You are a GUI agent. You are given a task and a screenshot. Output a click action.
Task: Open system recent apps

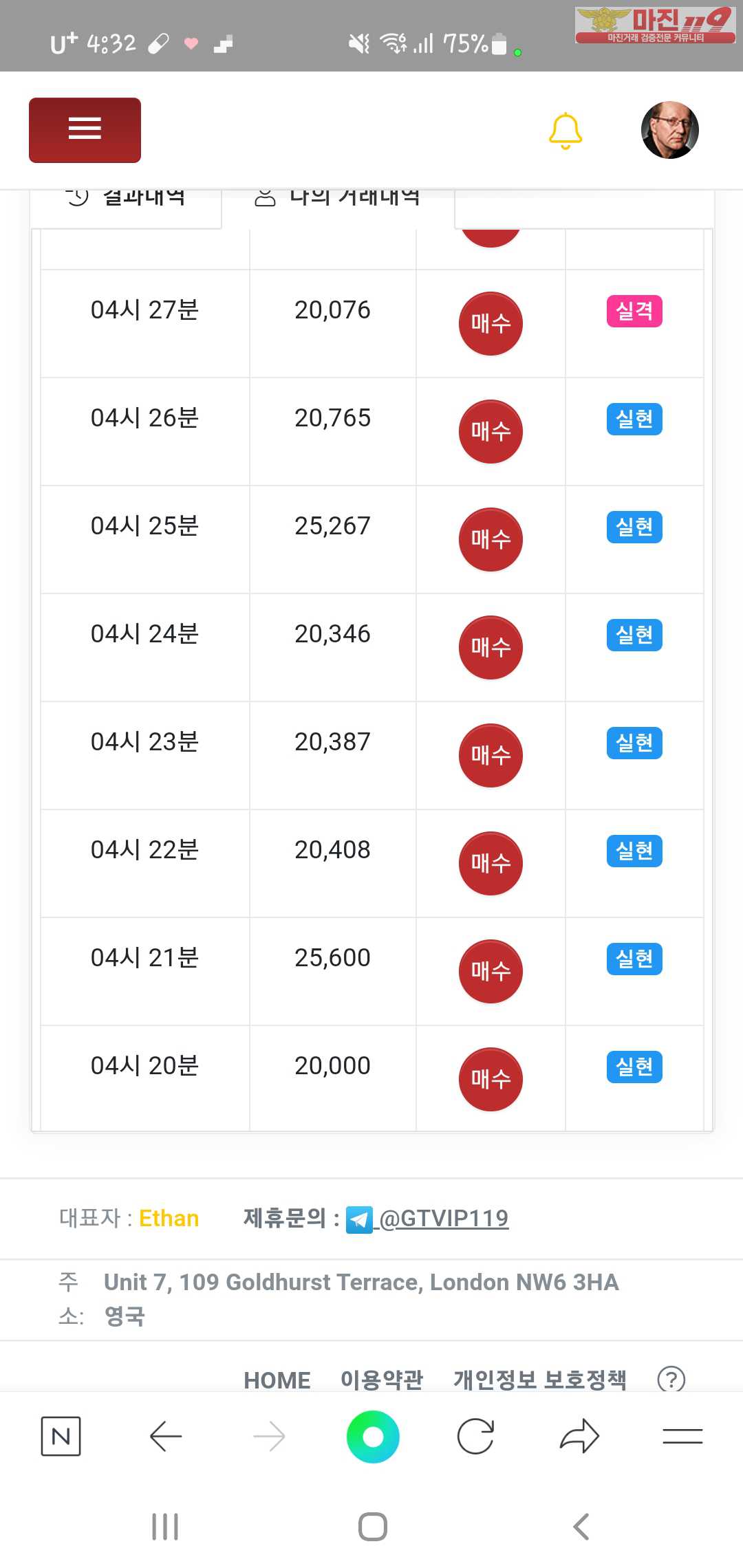click(165, 1527)
